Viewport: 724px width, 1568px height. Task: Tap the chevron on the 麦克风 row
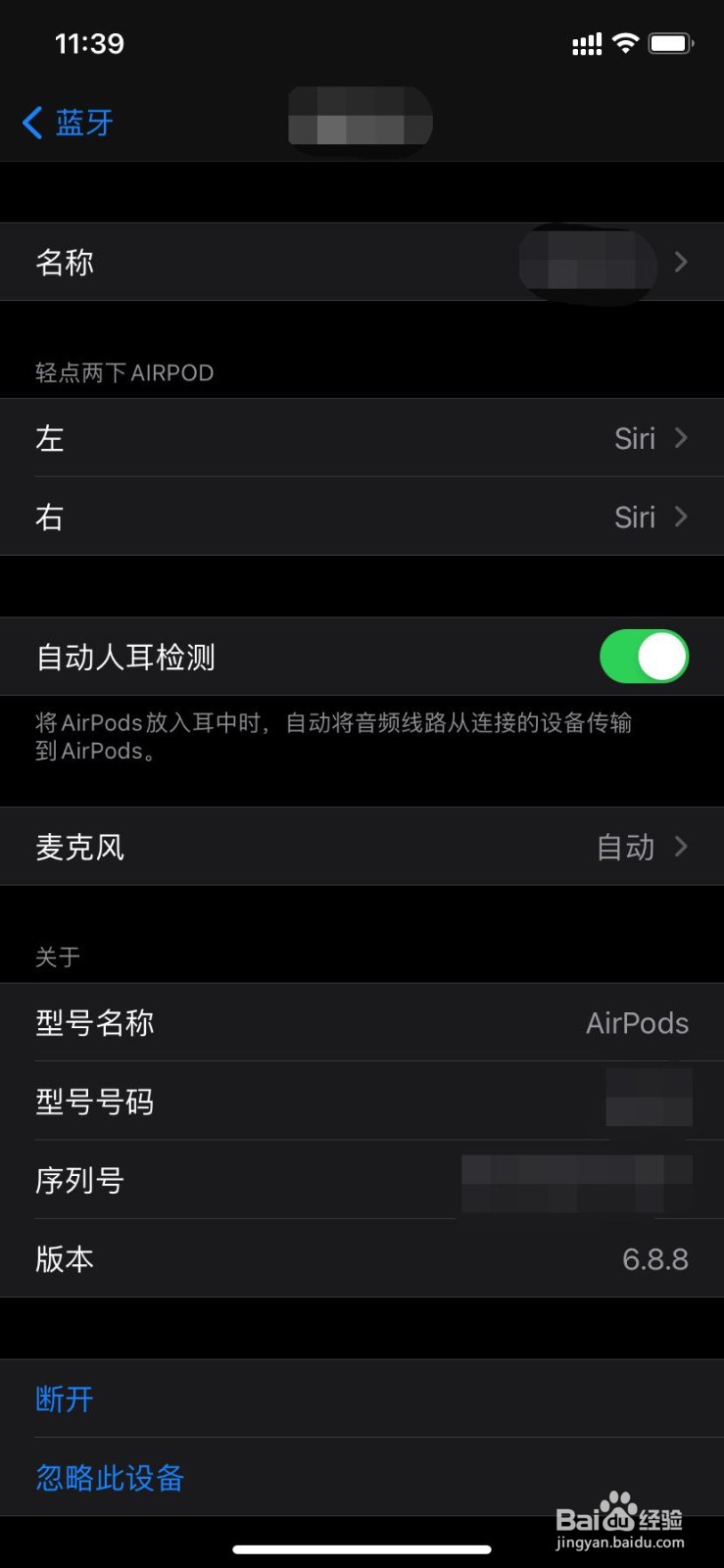(680, 847)
